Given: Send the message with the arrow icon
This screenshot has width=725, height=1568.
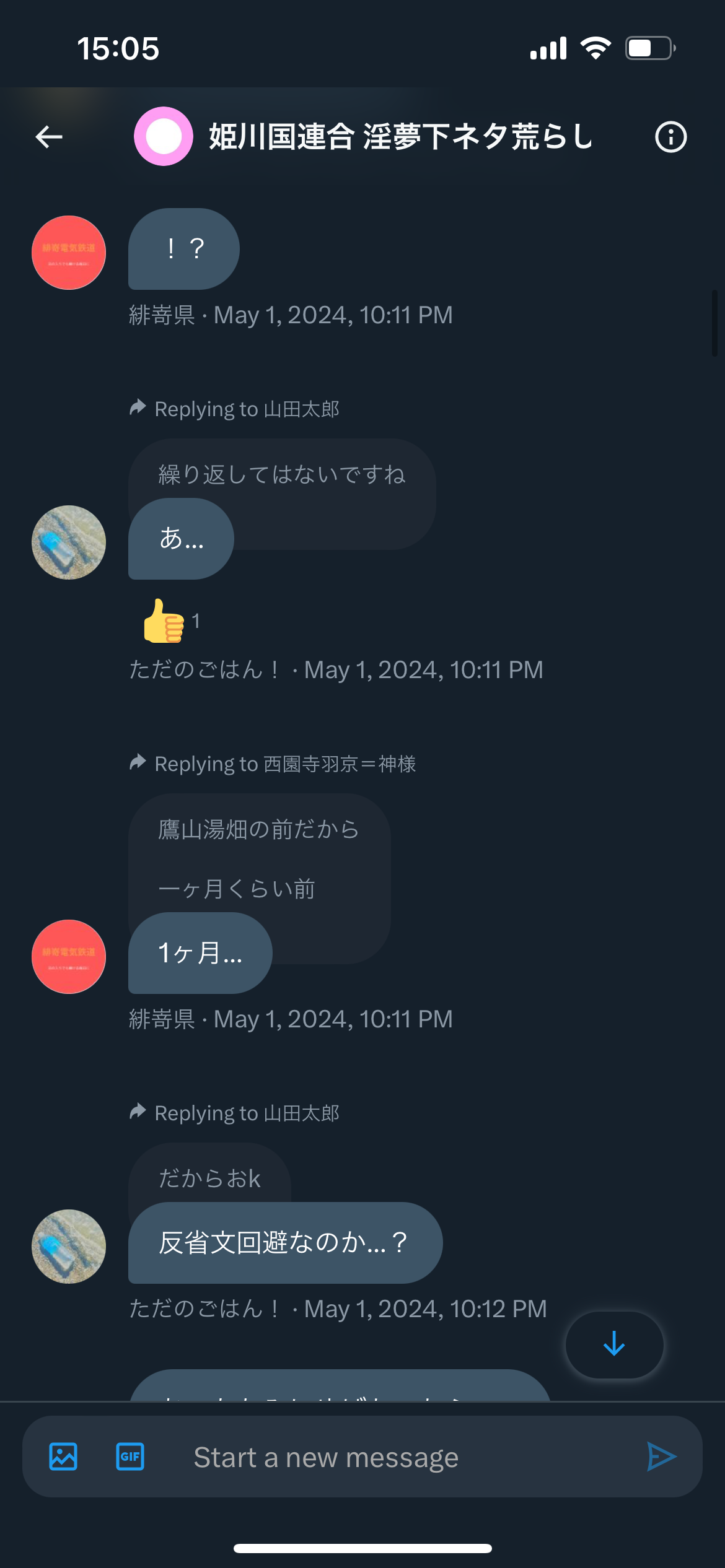Looking at the screenshot, I should pos(662,1457).
